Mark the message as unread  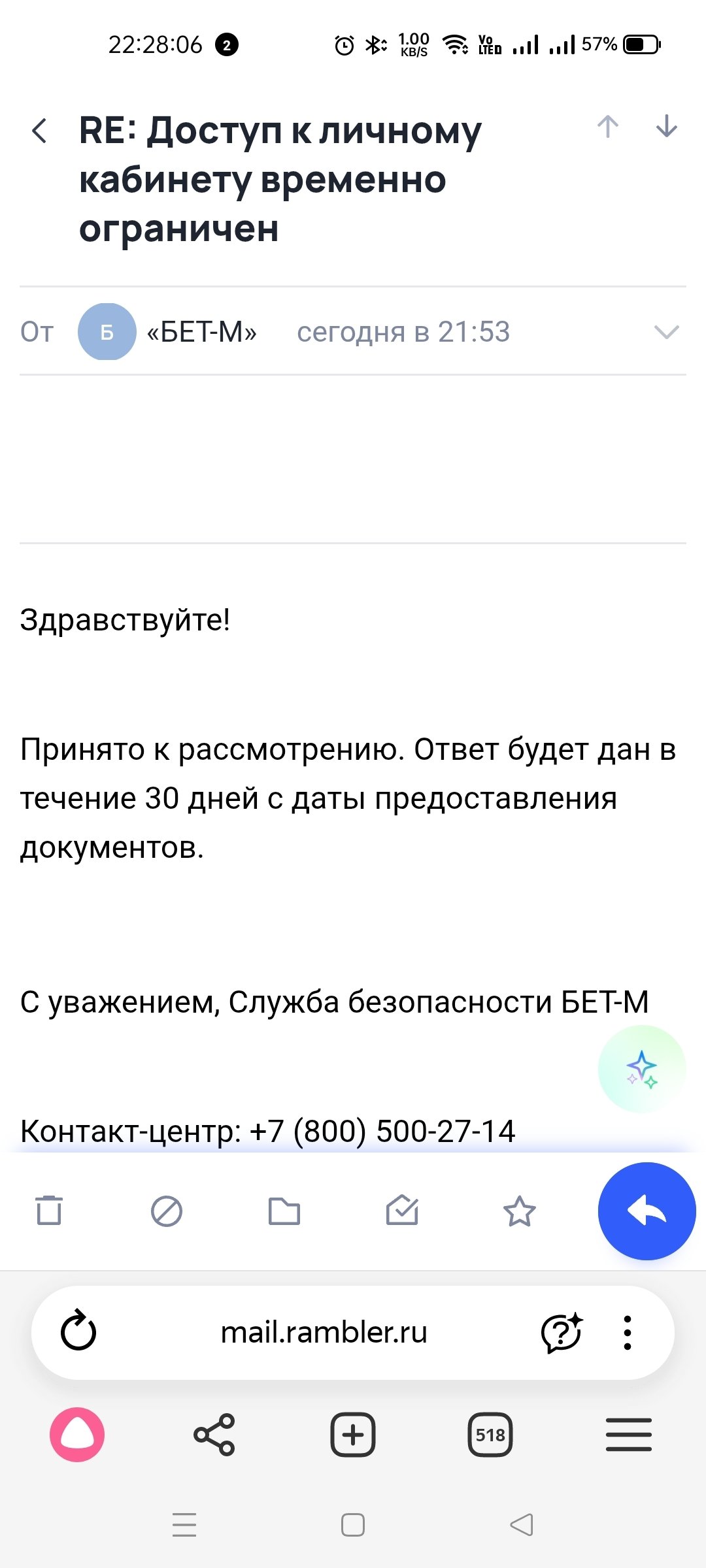[x=402, y=1211]
